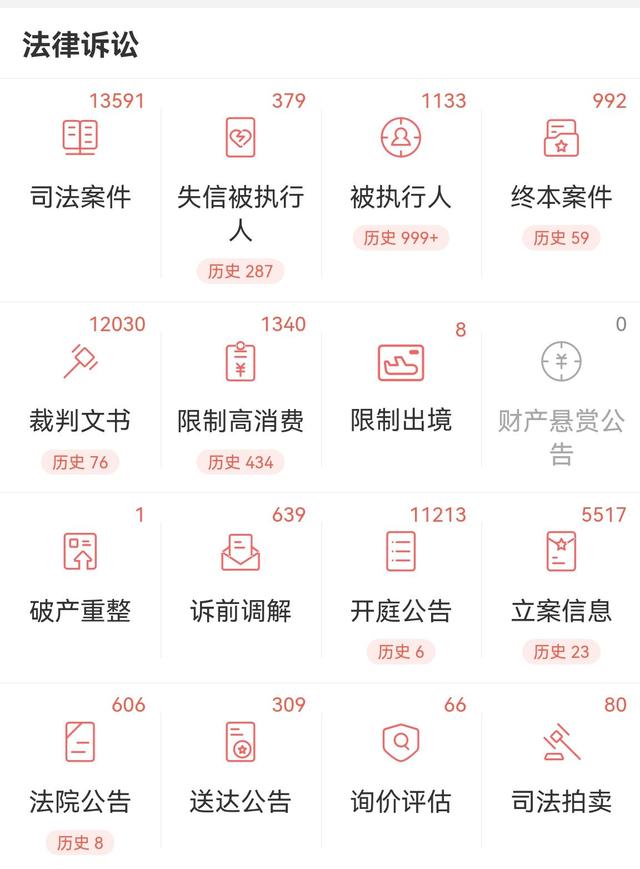View 司法拍卖 auctions
The height and width of the screenshot is (869, 640).
(x=560, y=770)
